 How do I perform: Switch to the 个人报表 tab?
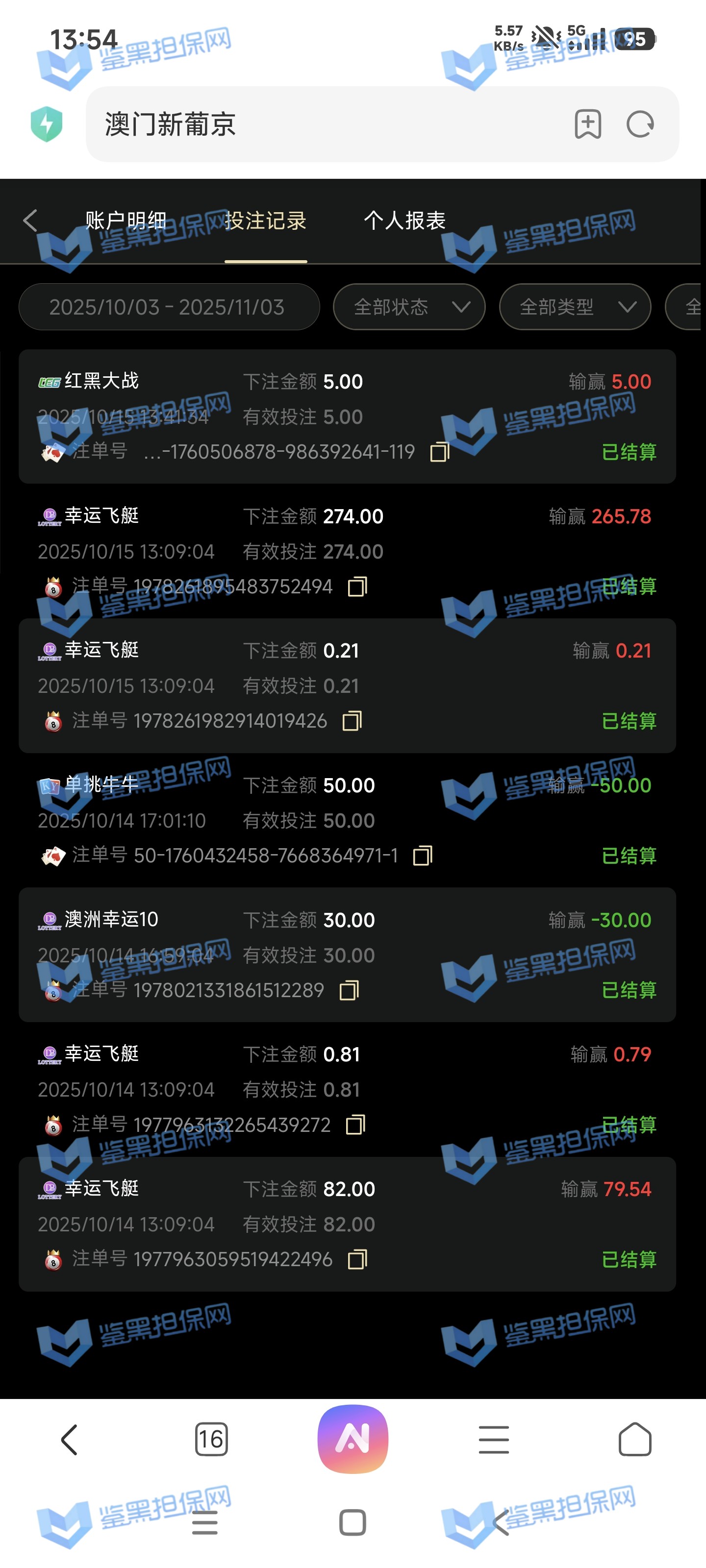pyautogui.click(x=404, y=220)
